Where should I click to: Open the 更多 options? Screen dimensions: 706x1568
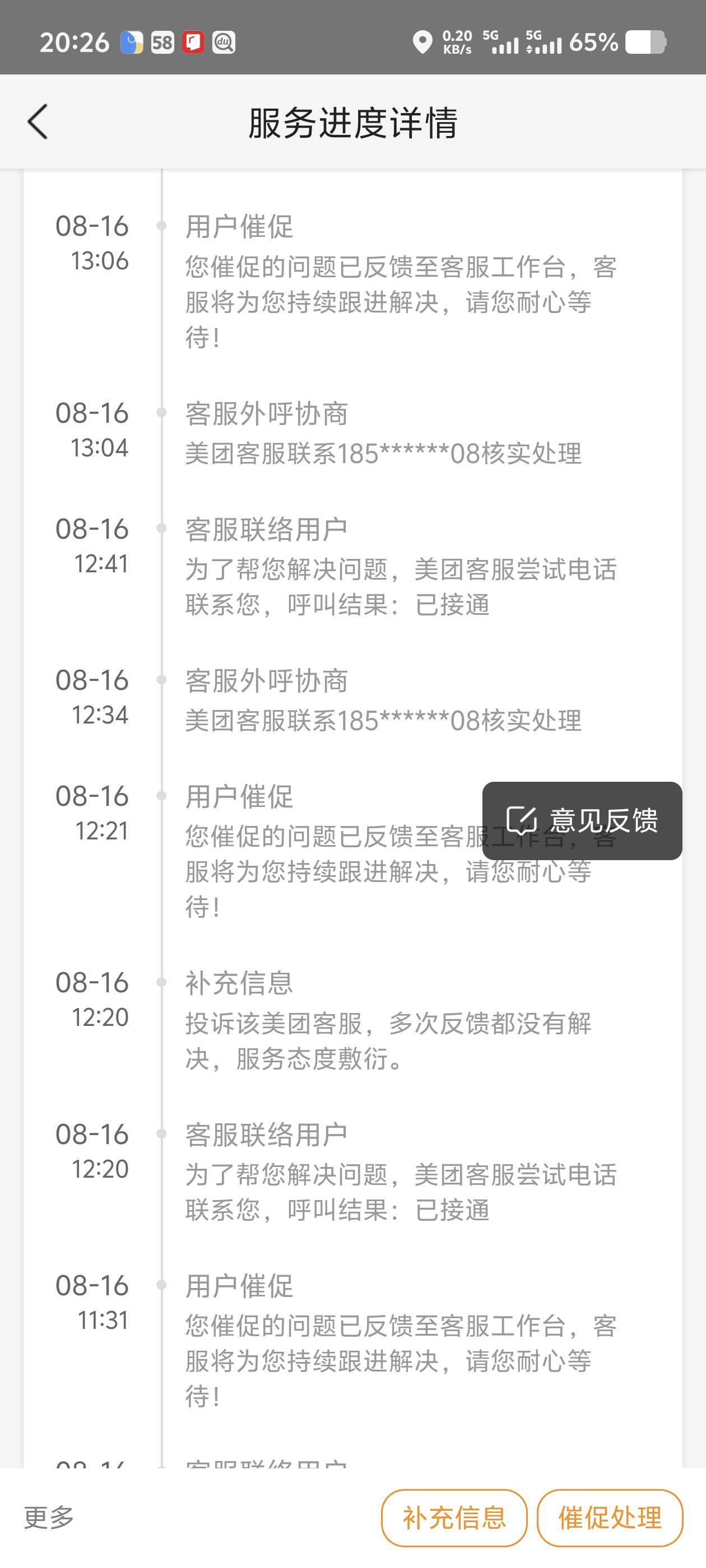click(x=49, y=1518)
